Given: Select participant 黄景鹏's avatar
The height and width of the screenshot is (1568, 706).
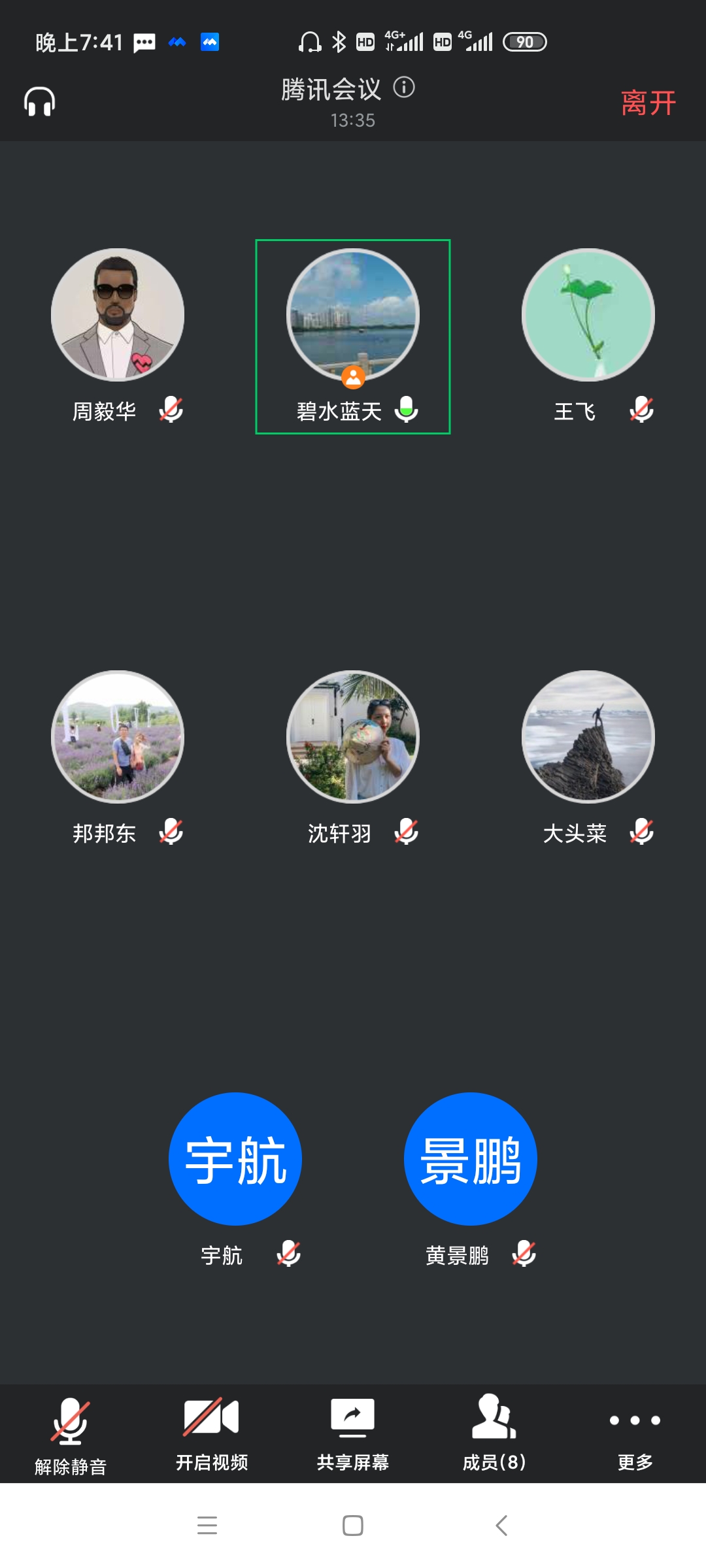Looking at the screenshot, I should tap(471, 1158).
